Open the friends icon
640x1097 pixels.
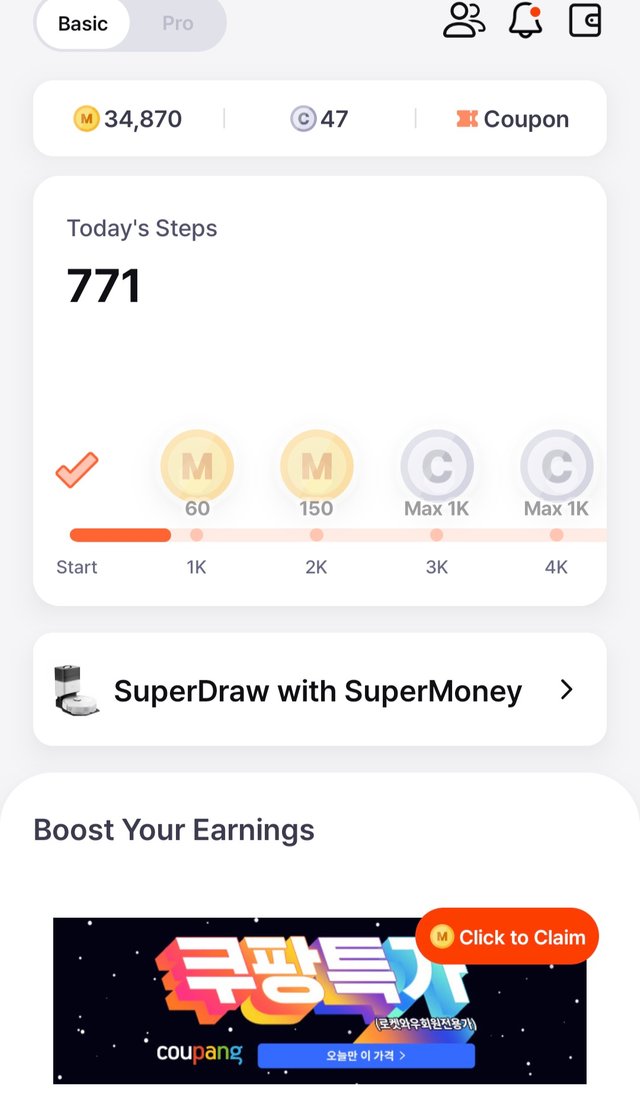coord(464,20)
